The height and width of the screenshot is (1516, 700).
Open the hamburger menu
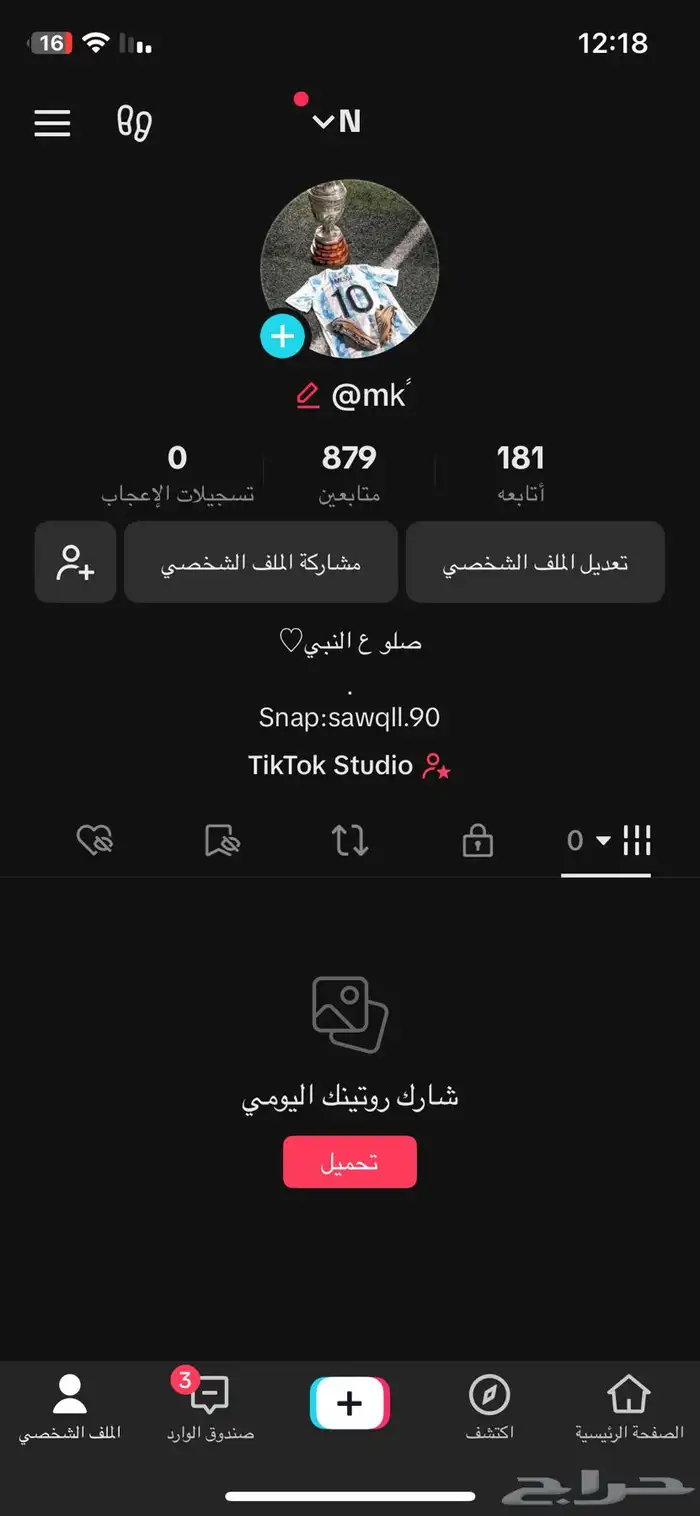53,122
